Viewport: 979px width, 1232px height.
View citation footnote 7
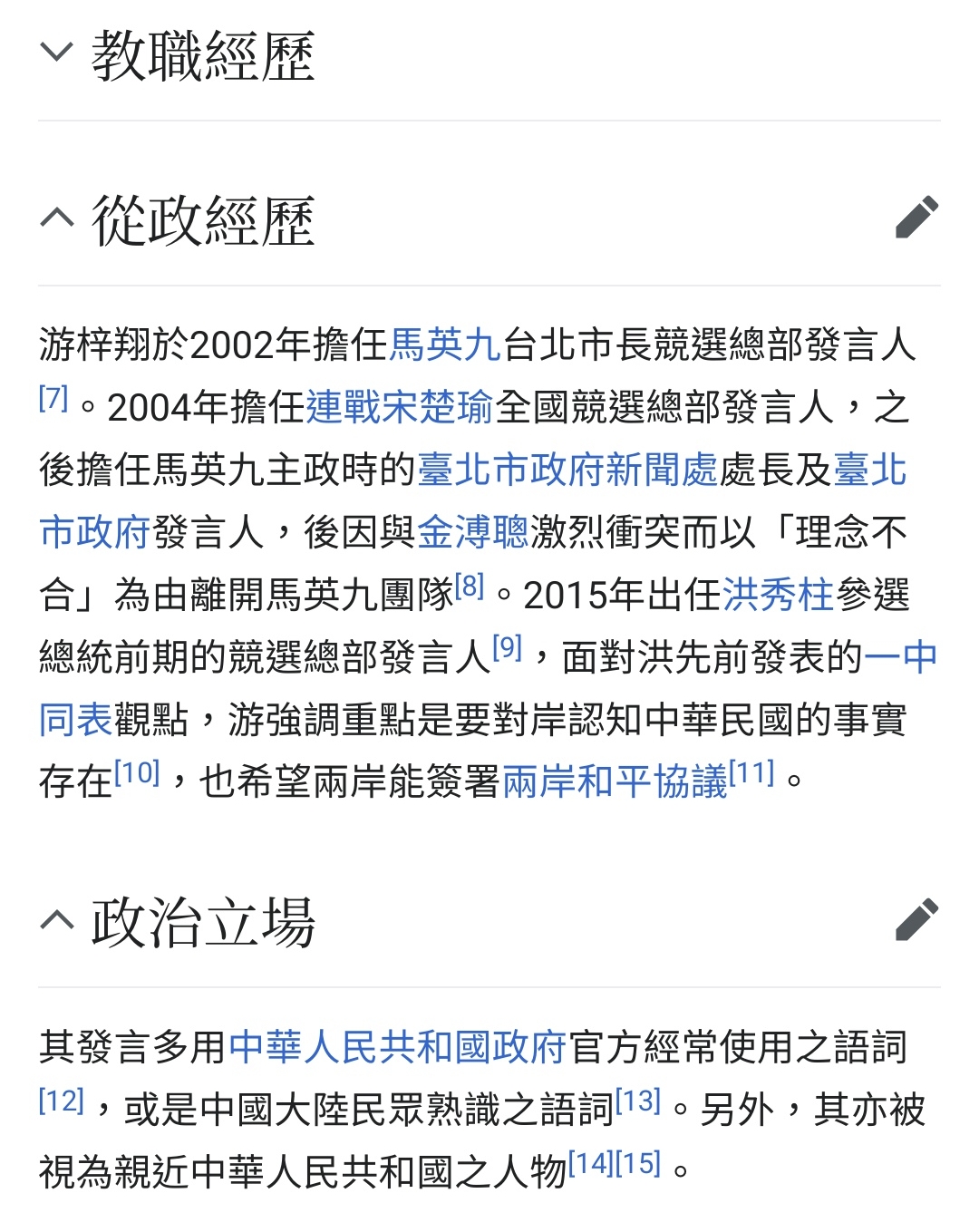tap(53, 398)
